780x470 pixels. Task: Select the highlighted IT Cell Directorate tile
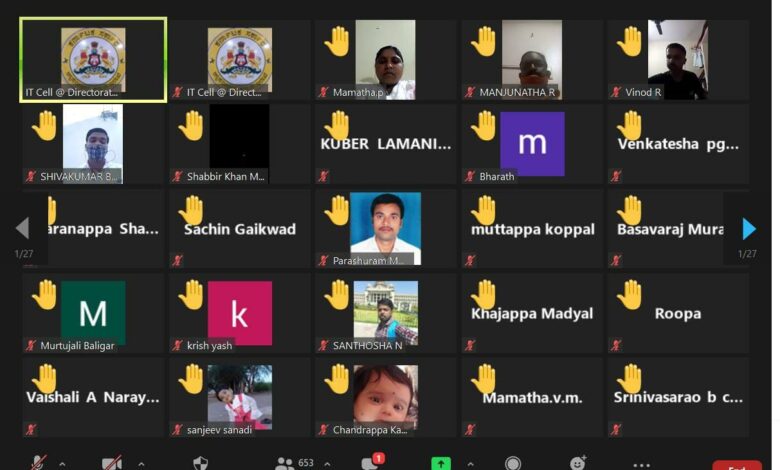94,59
